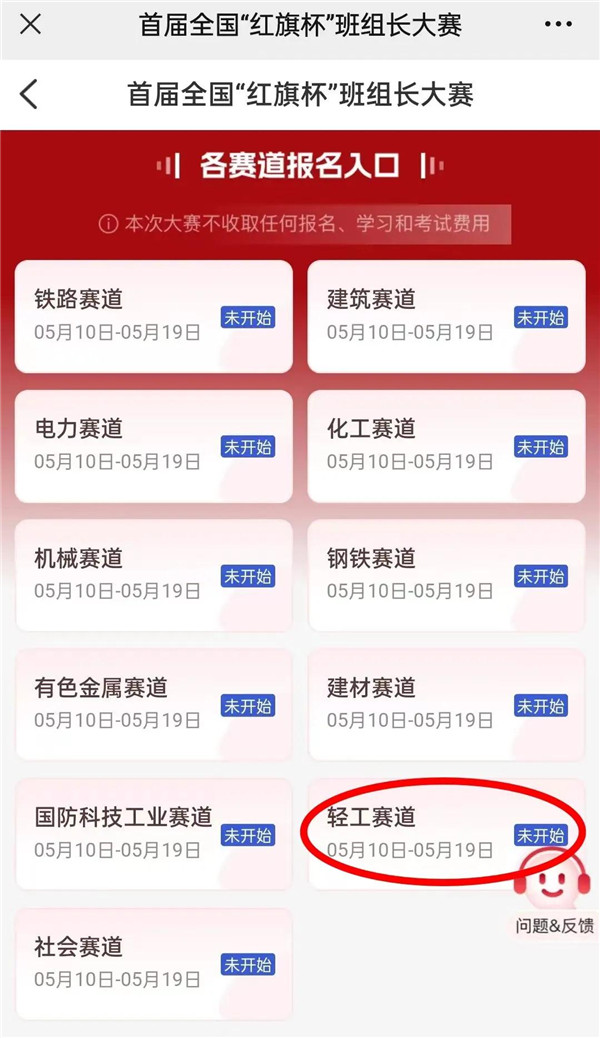Image resolution: width=600 pixels, height=1038 pixels.
Task: Open the three-dot overflow menu
Action: point(558,24)
